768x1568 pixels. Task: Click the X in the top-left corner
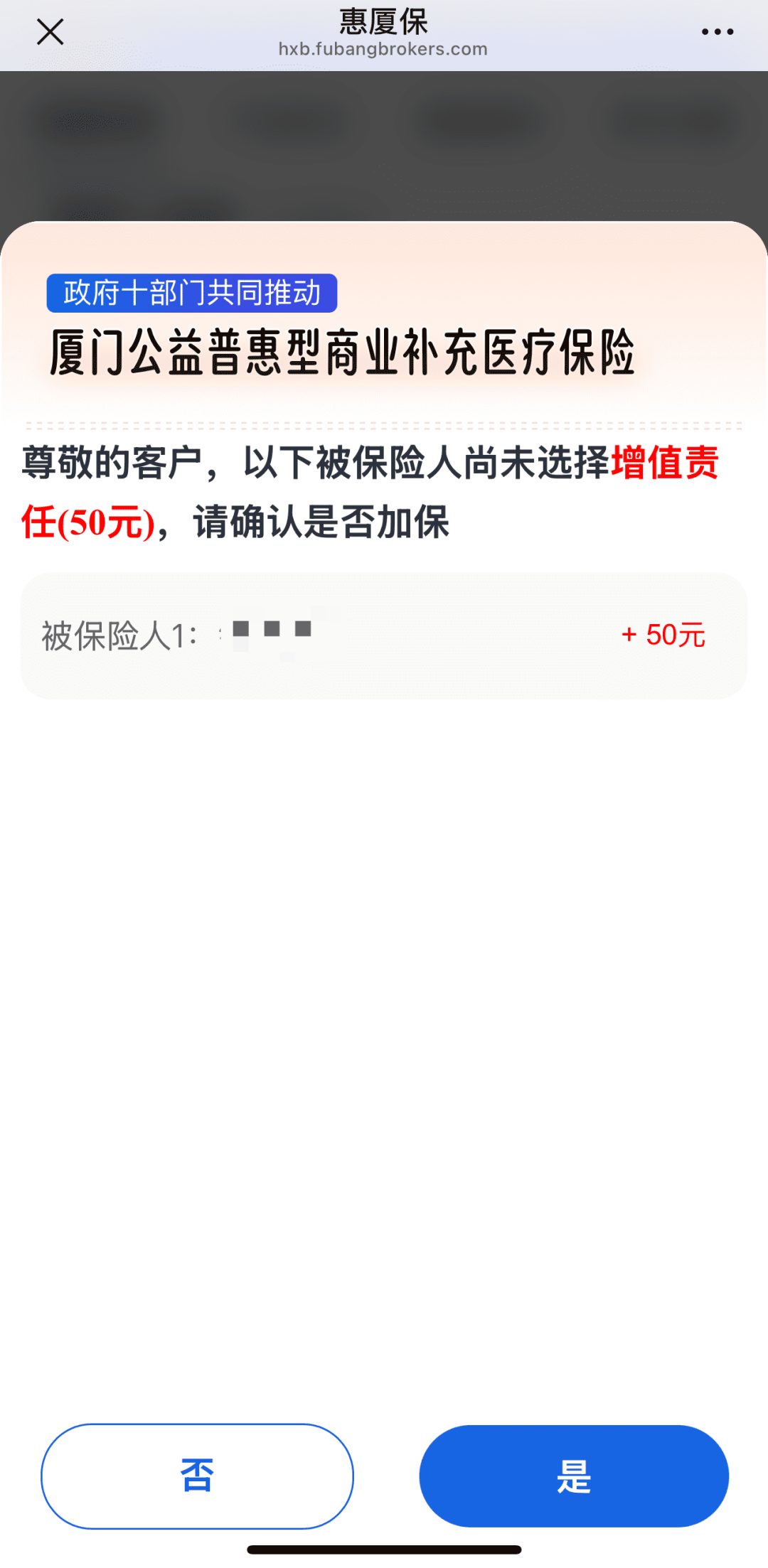coord(48,31)
